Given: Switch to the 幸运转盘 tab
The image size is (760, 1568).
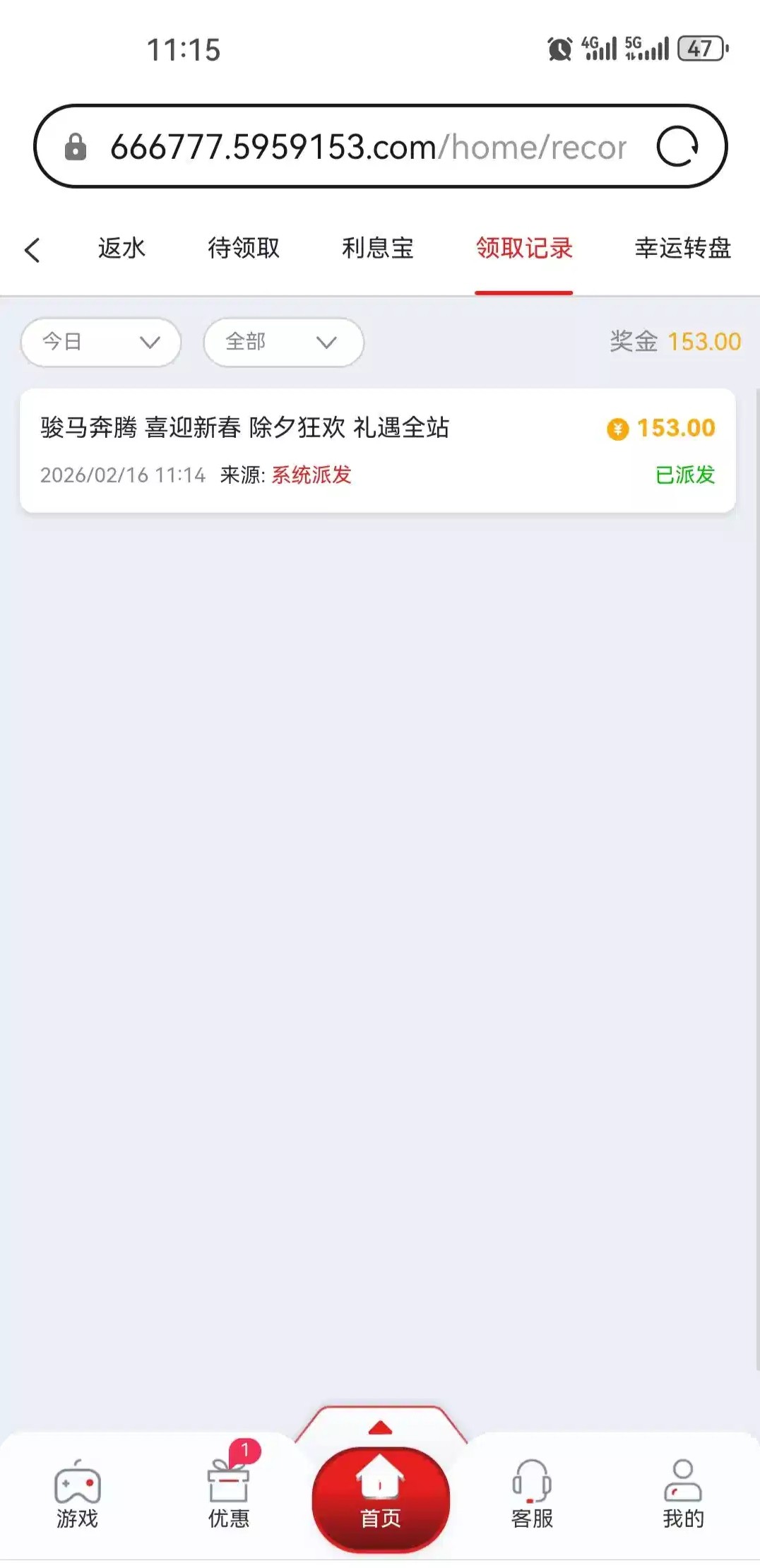Looking at the screenshot, I should 682,249.
